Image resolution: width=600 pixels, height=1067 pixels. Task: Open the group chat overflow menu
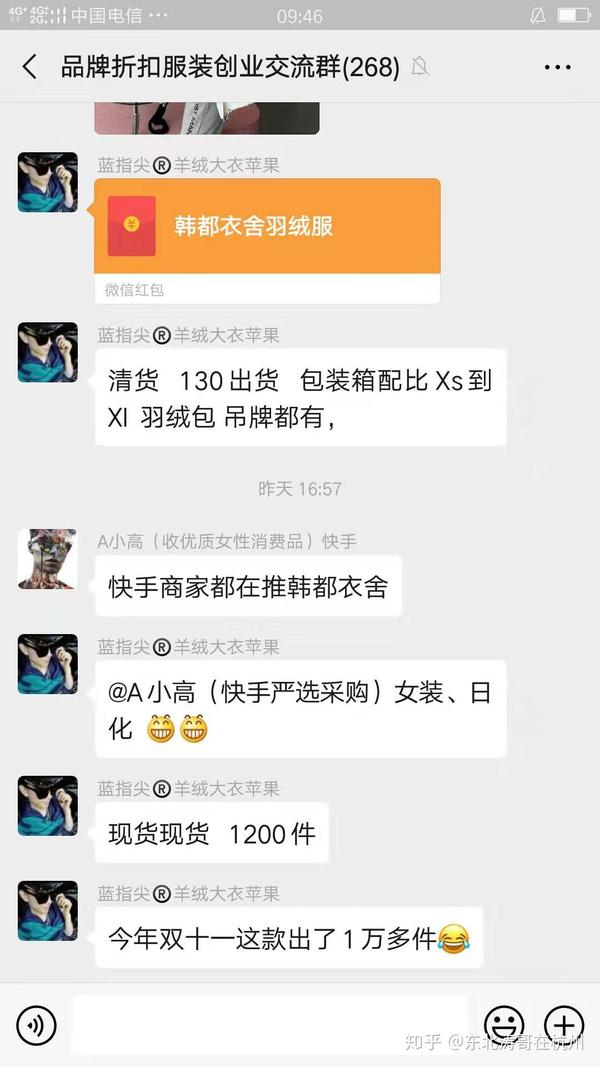pos(557,67)
